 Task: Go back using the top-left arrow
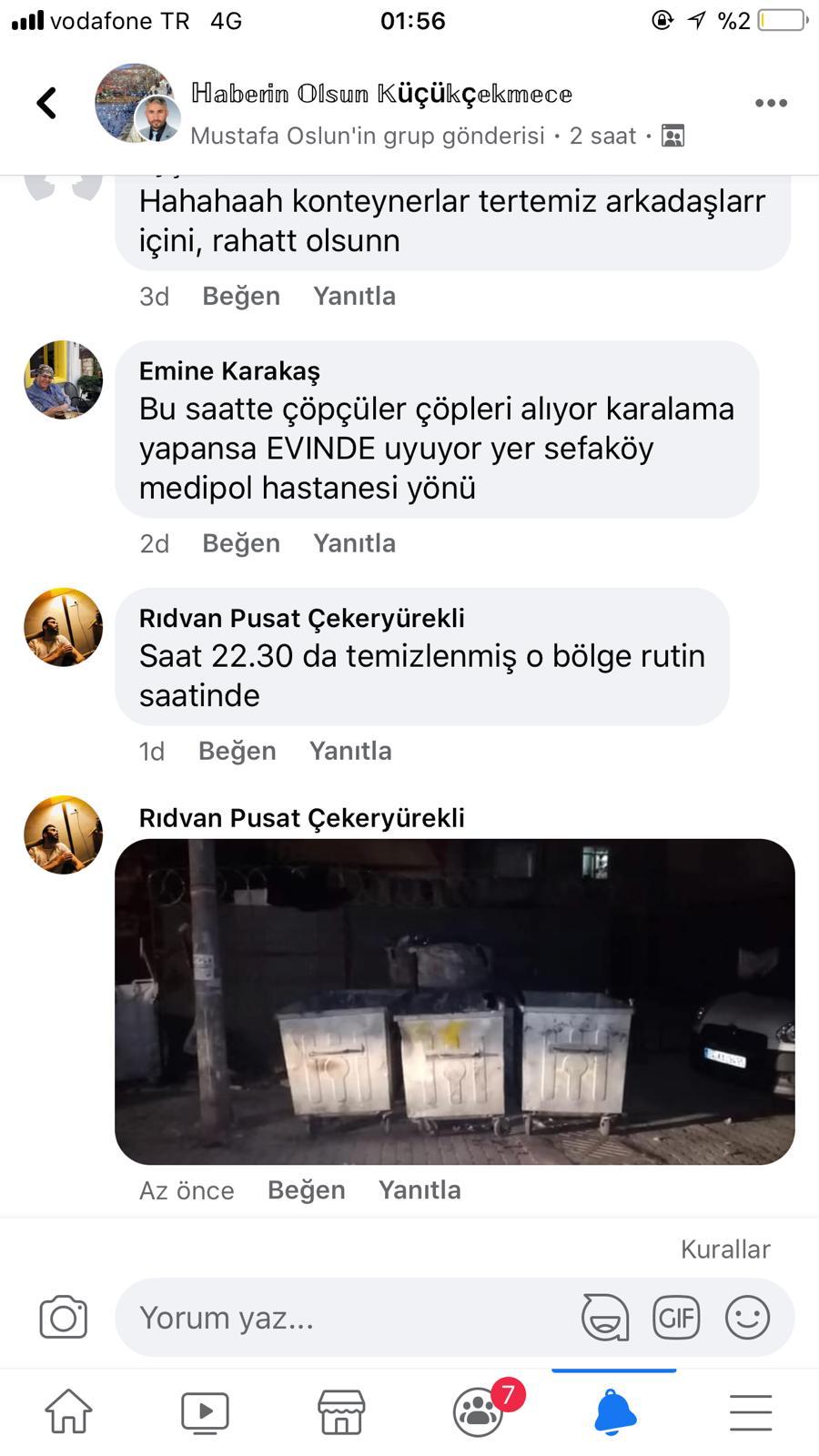46,103
